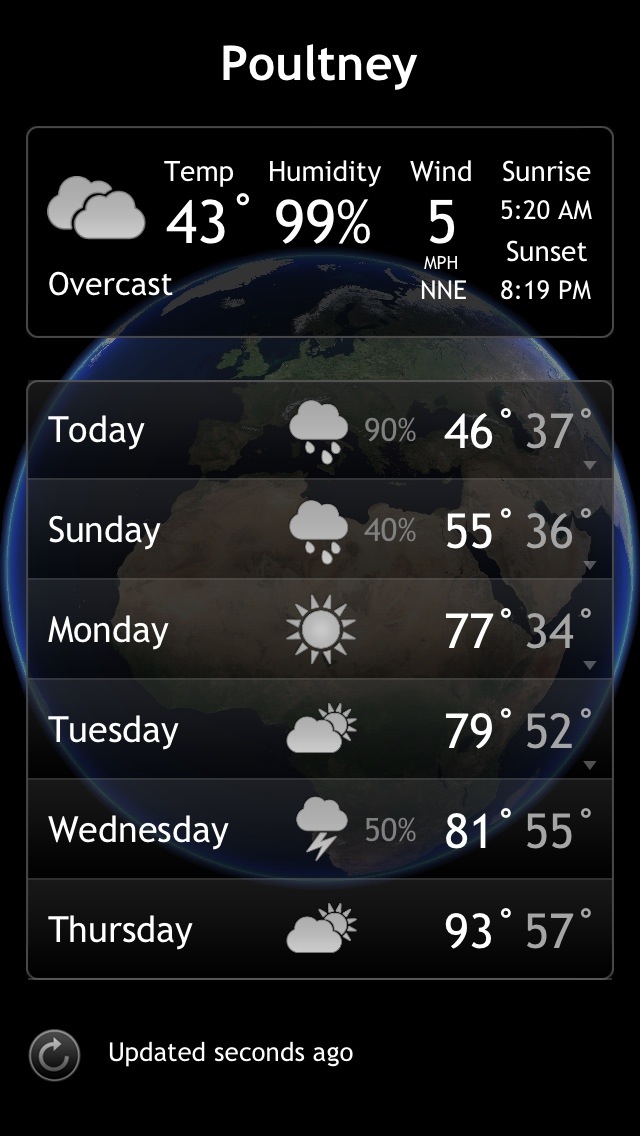
Task: Expand Monday's forecast row
Action: [x=589, y=665]
